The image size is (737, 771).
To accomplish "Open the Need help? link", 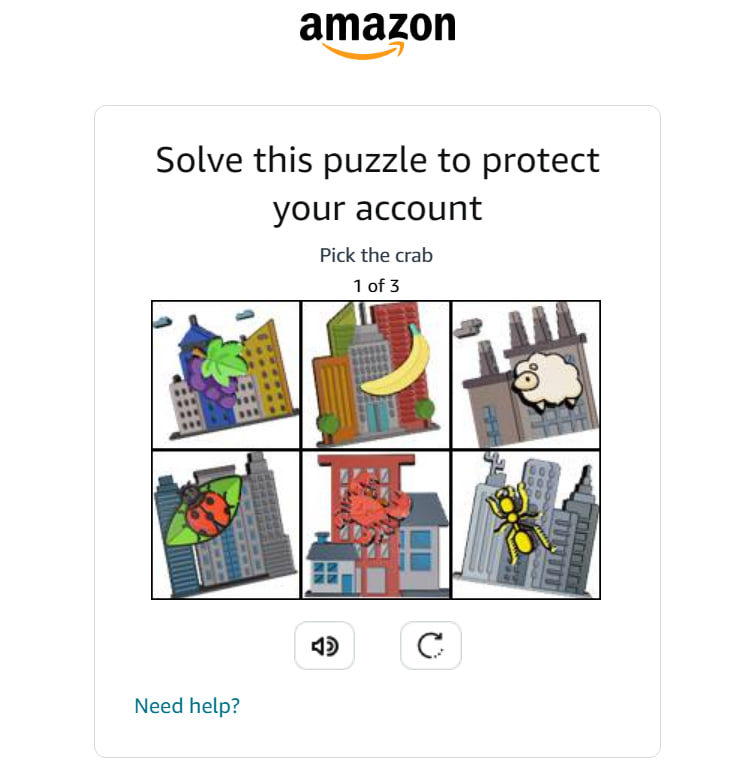I will point(187,706).
